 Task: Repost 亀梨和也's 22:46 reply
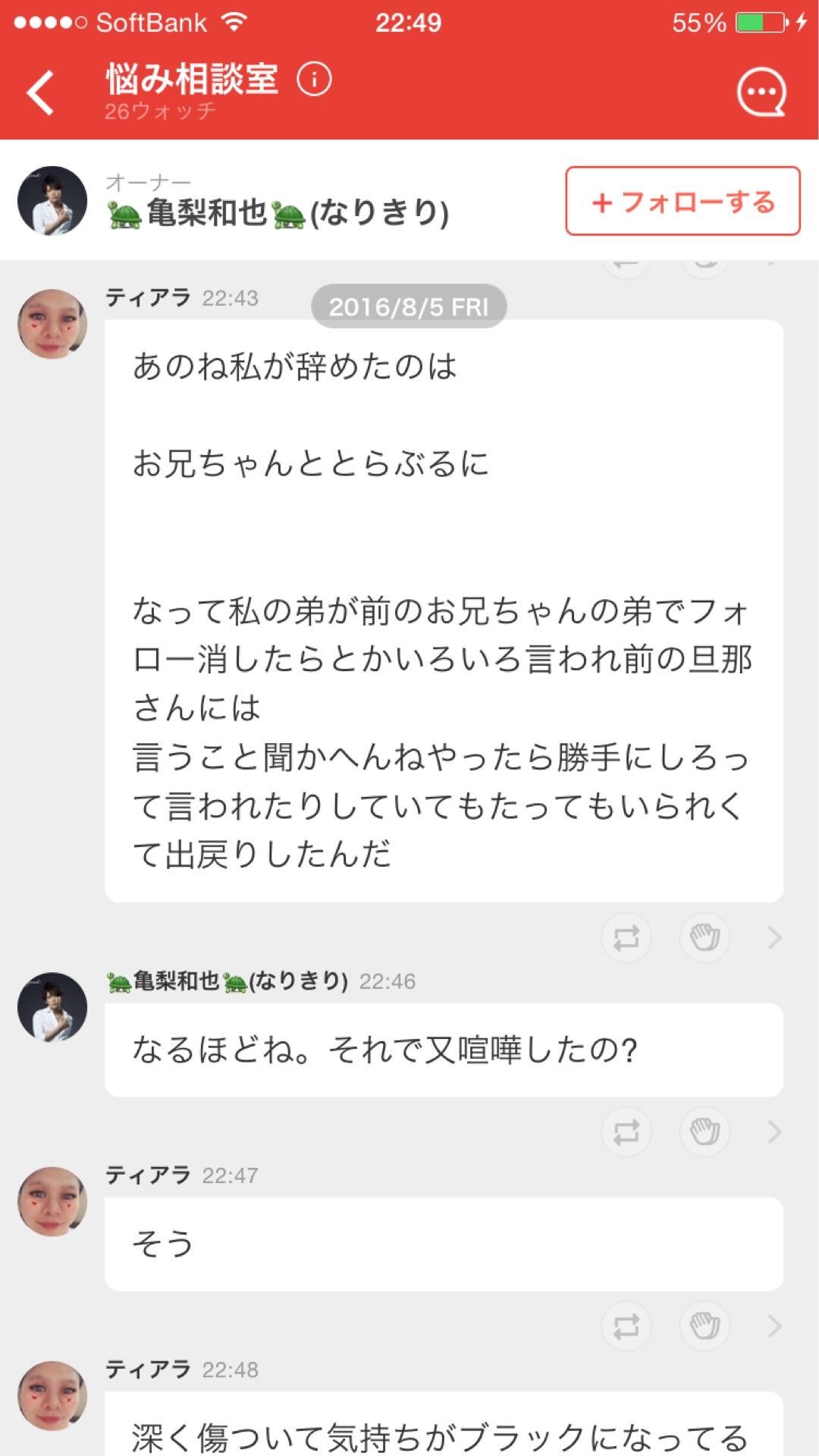tap(626, 1130)
